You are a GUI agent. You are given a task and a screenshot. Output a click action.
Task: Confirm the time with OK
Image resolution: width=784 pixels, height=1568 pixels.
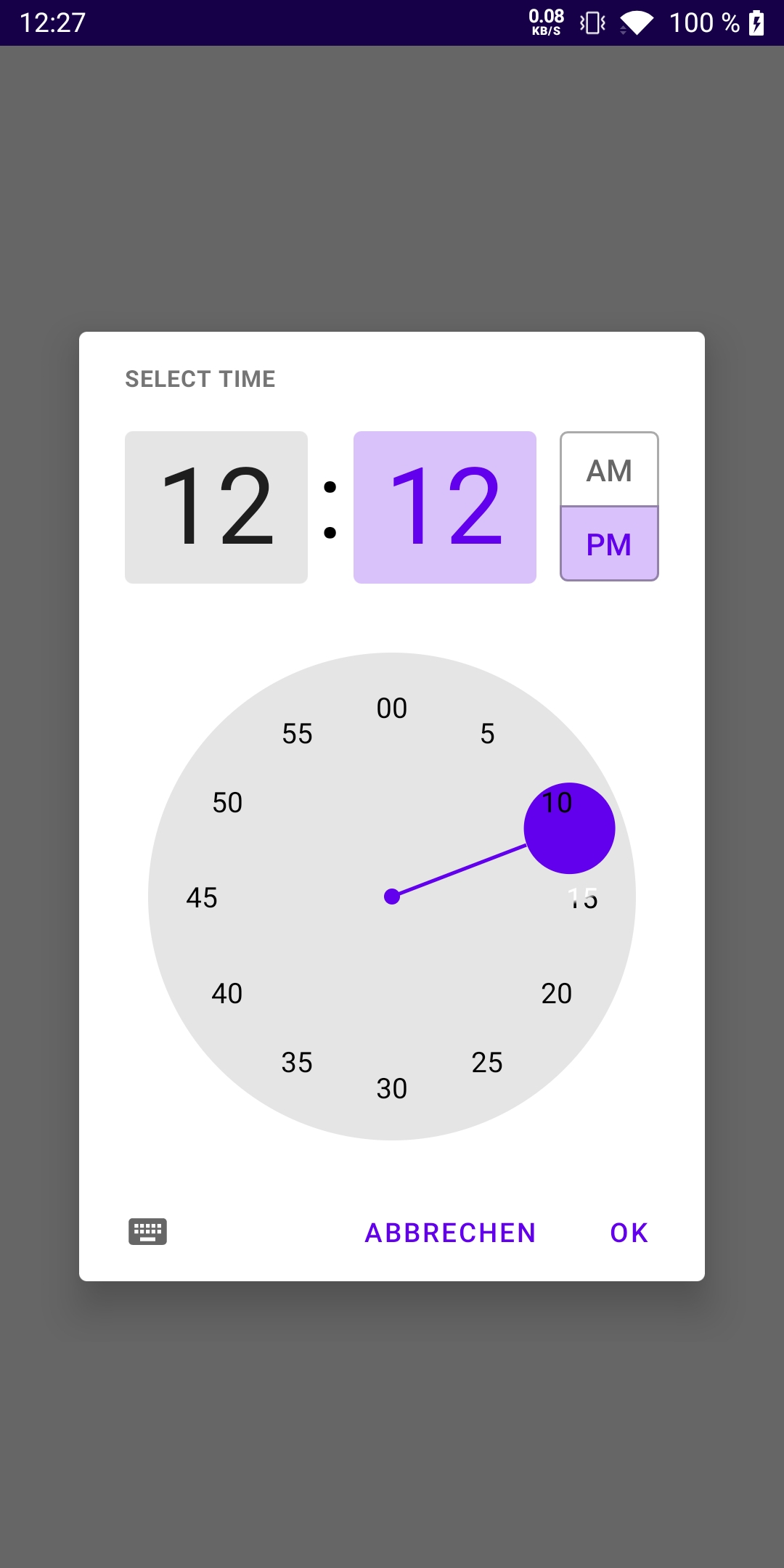(627, 1232)
